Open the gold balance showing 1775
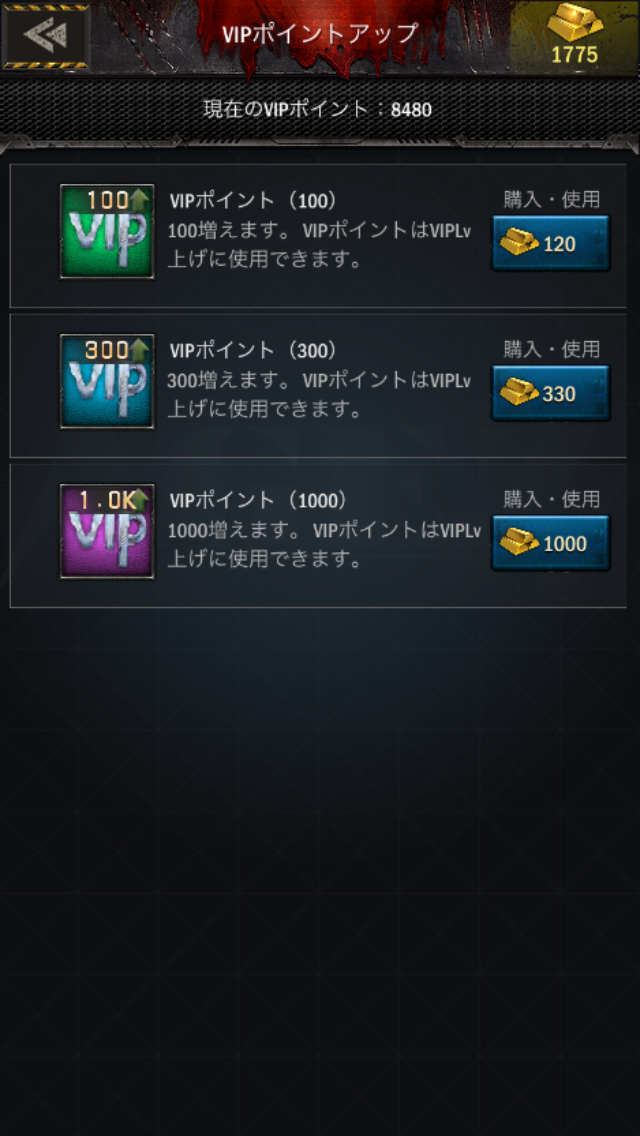This screenshot has height=1136, width=640. (574, 36)
